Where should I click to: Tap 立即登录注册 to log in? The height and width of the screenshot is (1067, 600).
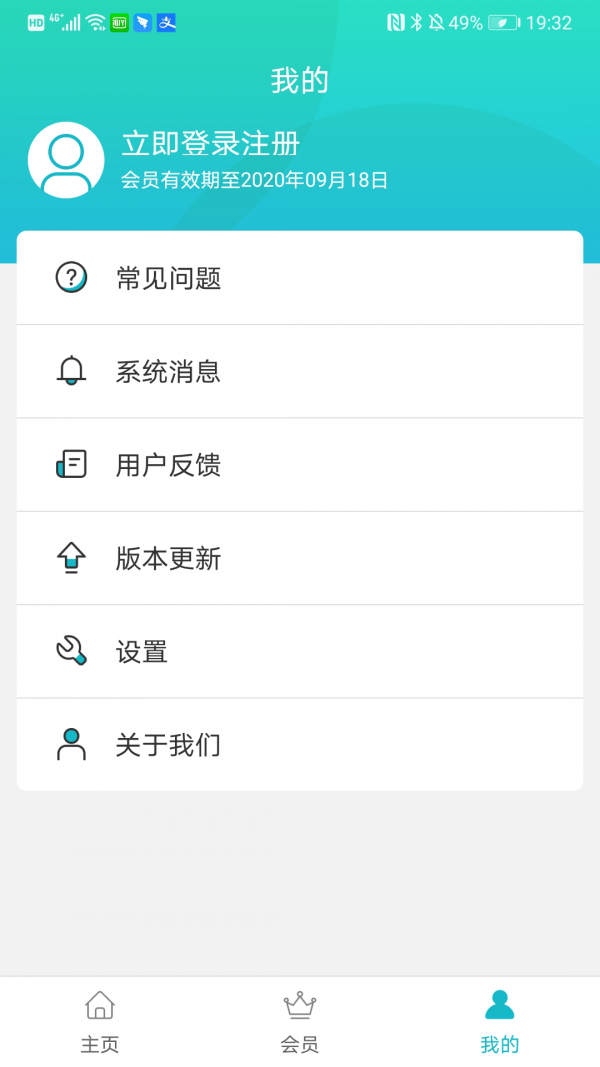[x=210, y=144]
